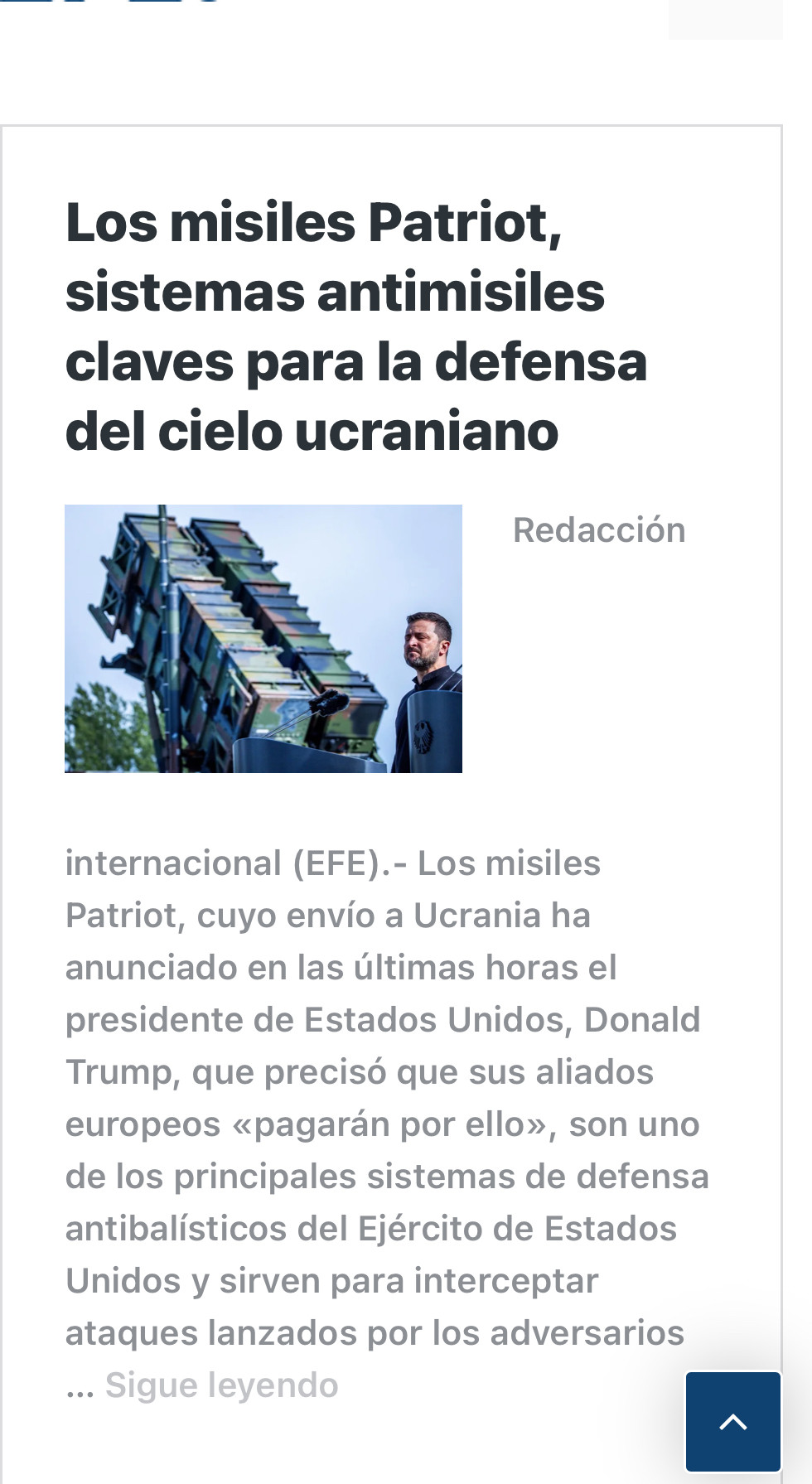Tap the back-to-top arrow button

(x=733, y=1422)
